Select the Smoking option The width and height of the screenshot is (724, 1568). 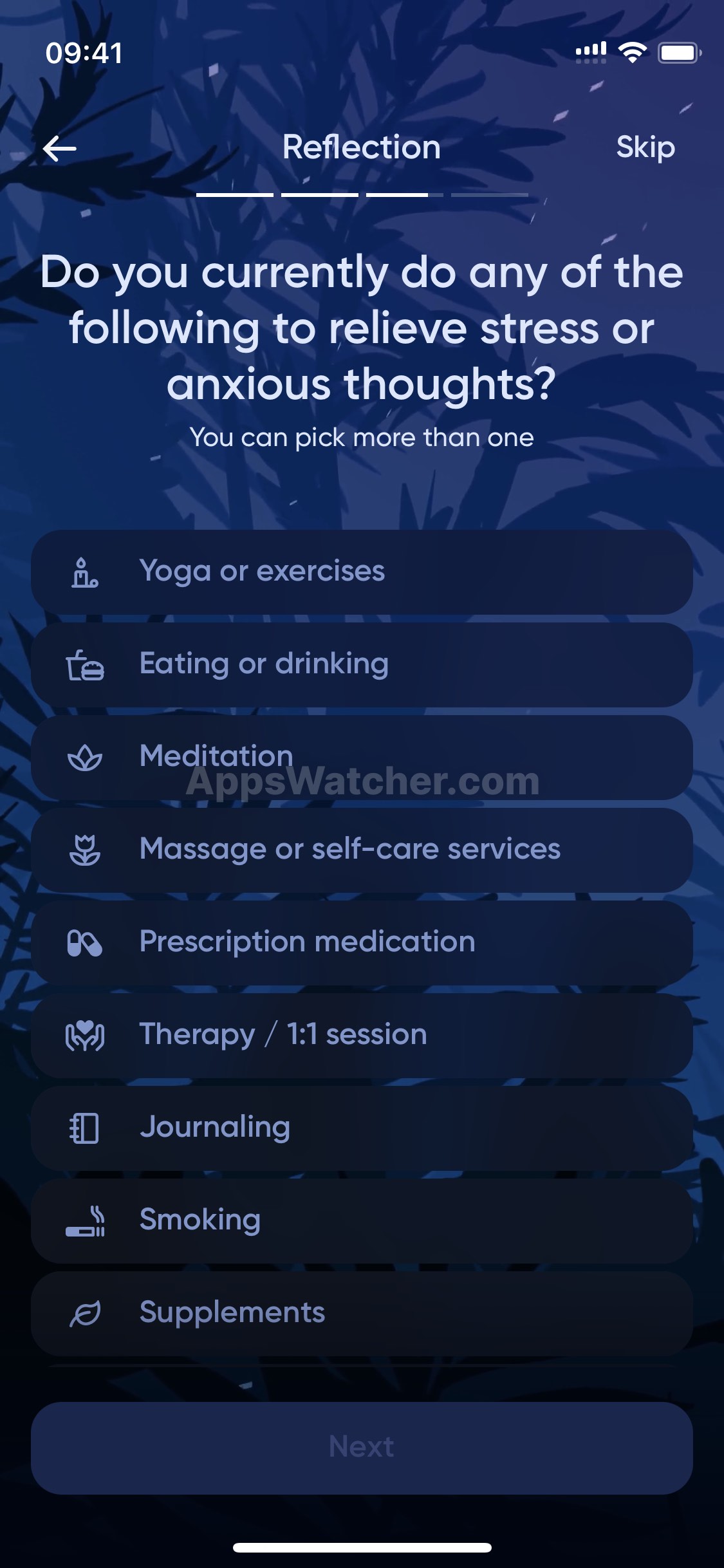tap(362, 1220)
